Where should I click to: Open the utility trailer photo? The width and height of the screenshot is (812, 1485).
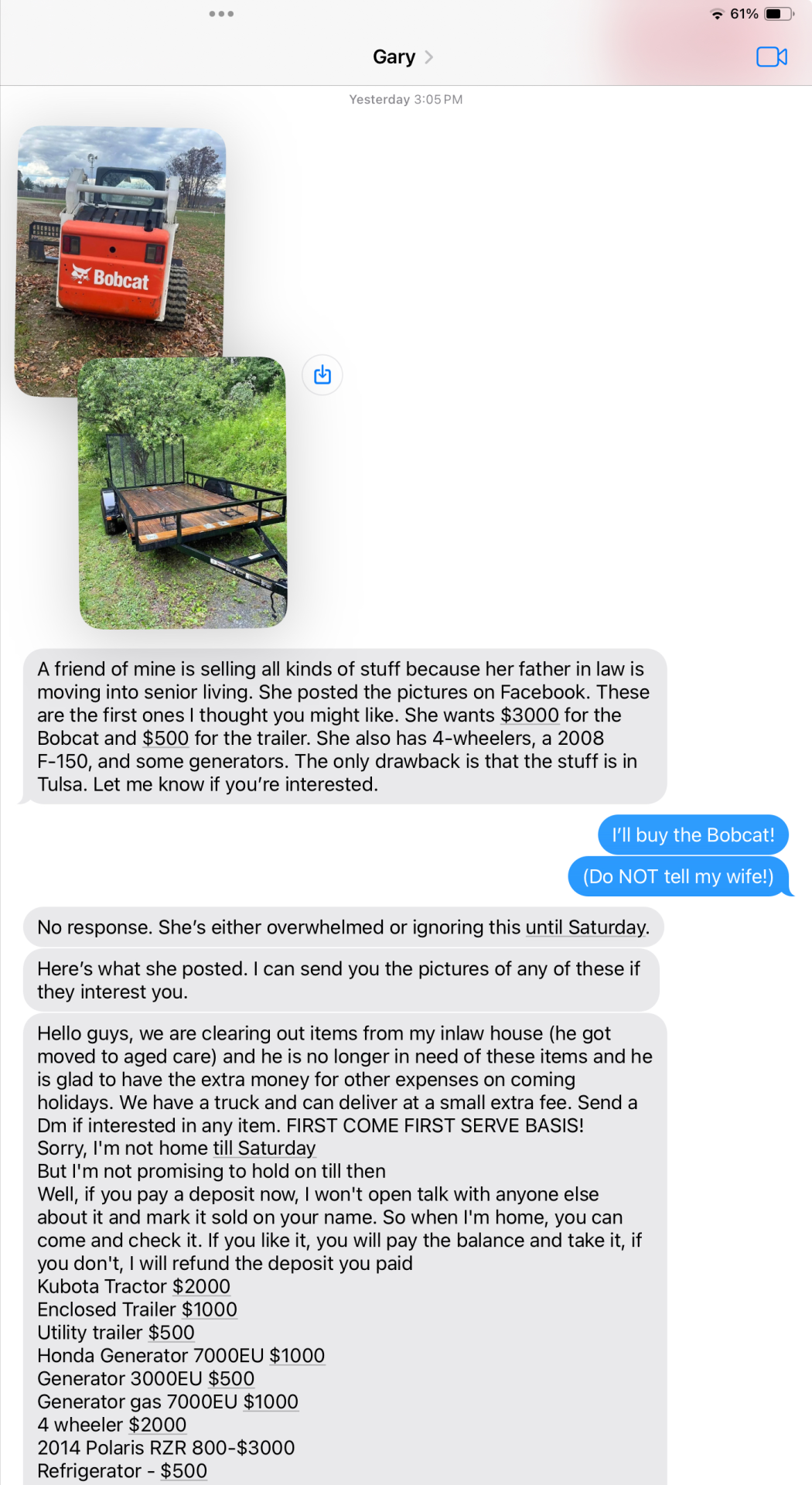[183, 493]
